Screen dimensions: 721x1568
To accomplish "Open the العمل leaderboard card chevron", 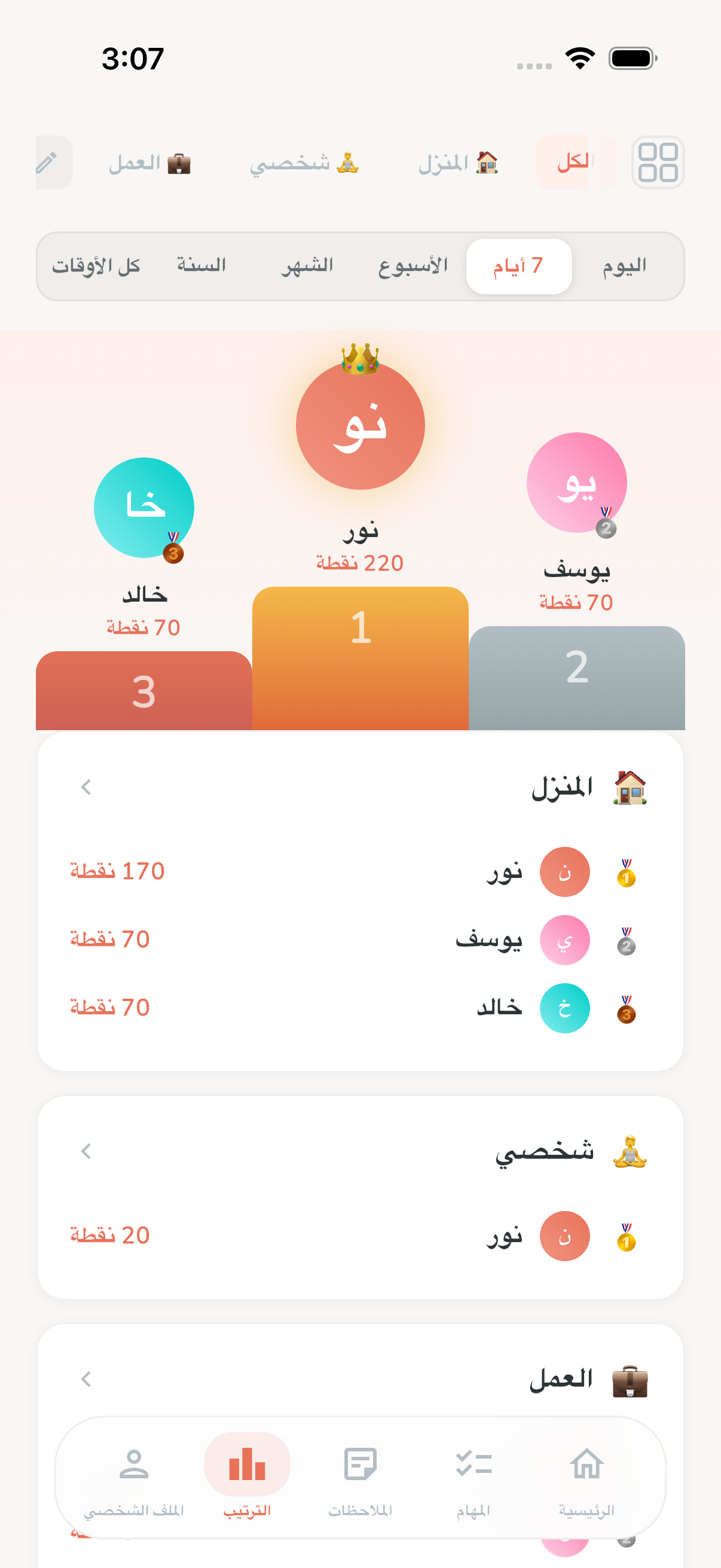I will click(85, 1378).
